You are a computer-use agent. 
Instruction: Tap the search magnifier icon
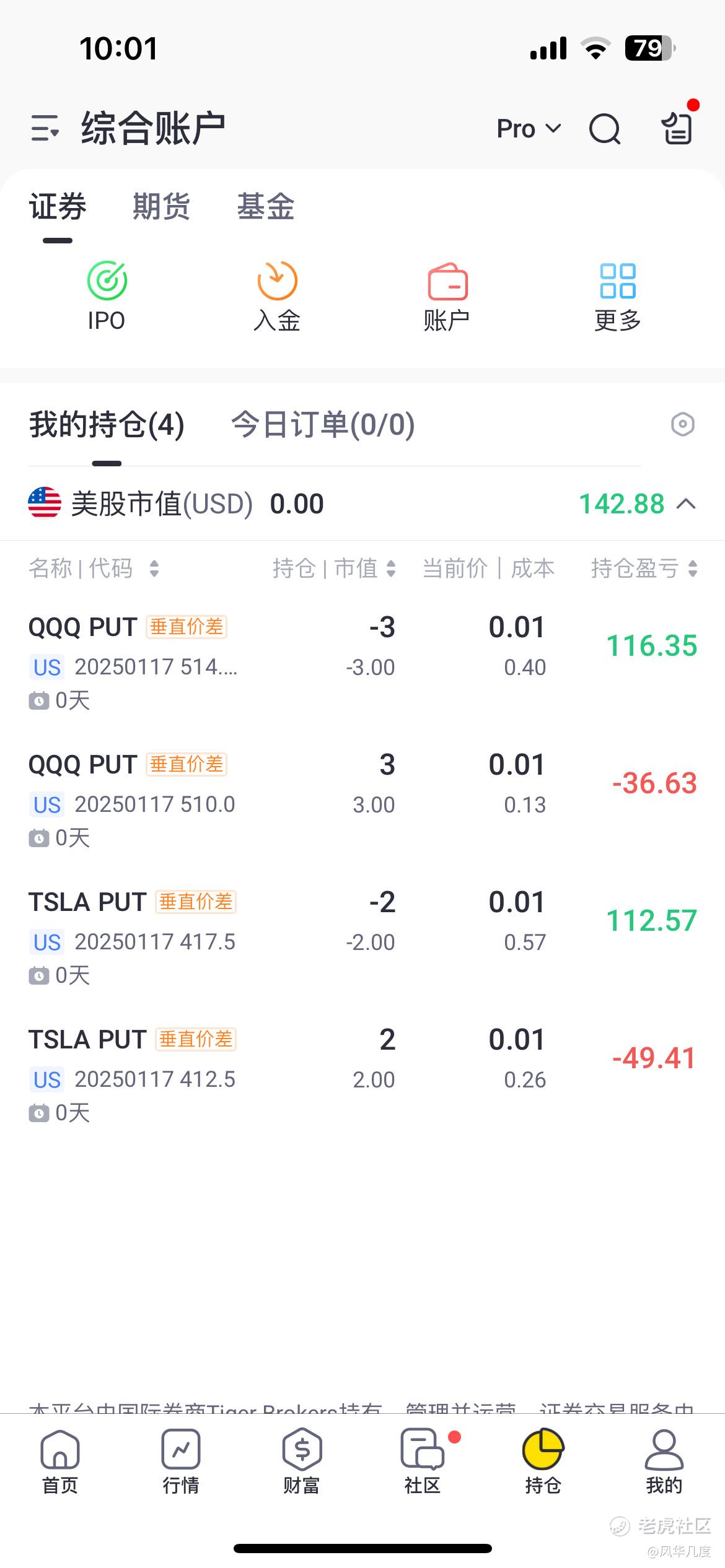tap(604, 129)
